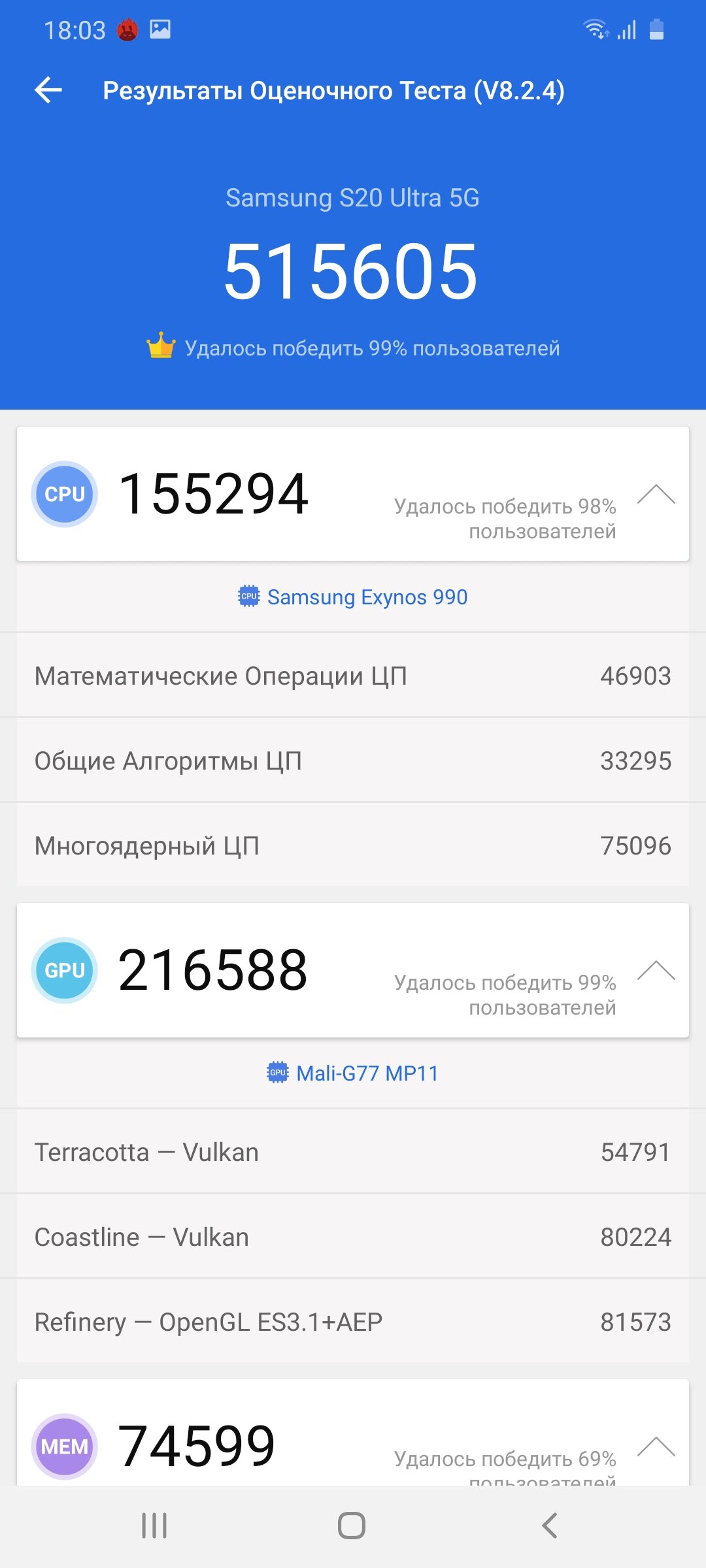
Task: Open recent apps from navigation bar
Action: pyautogui.click(x=155, y=1526)
